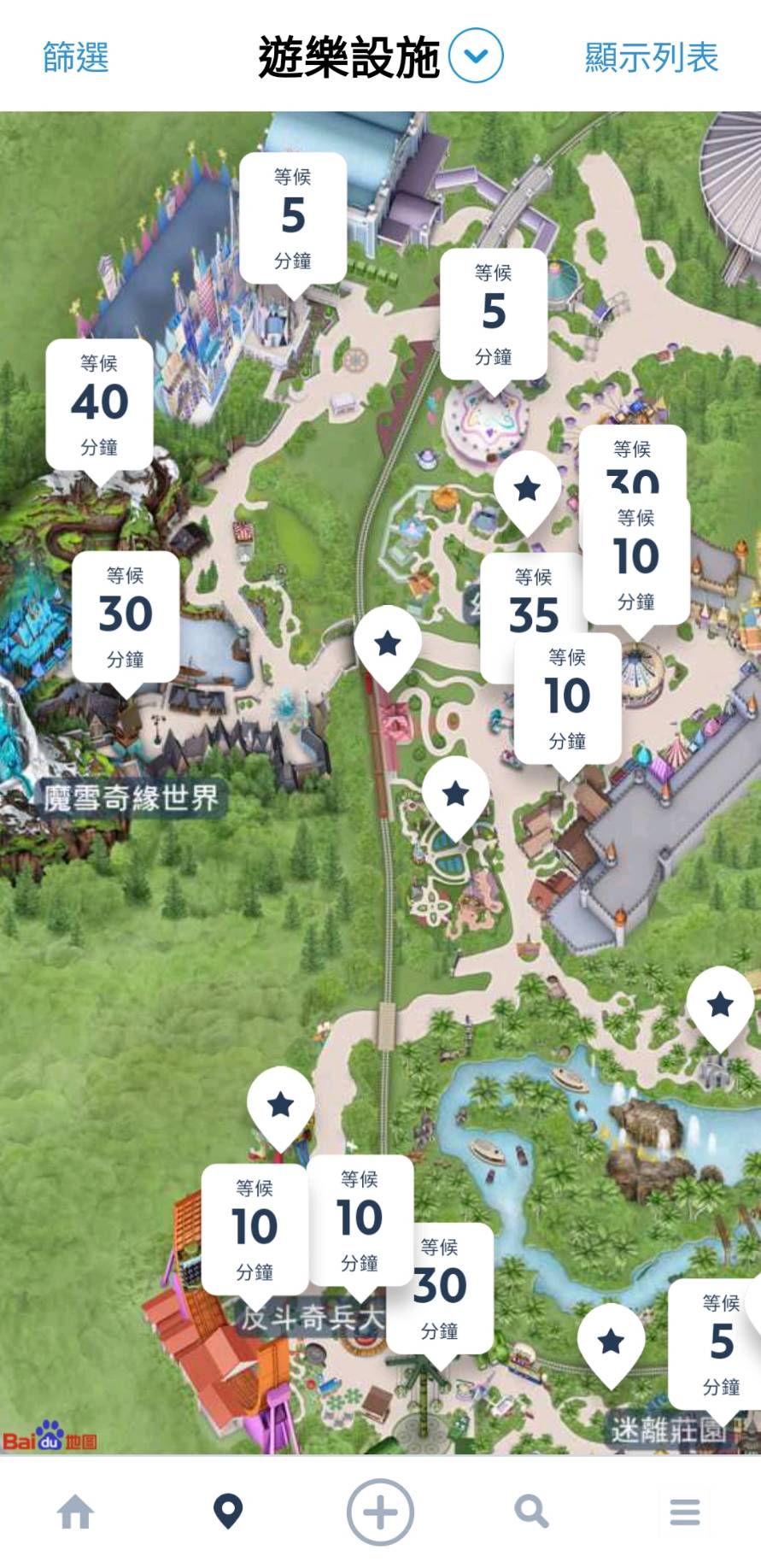Screen dimensions: 761x1568
Task: Expand the 遊樂設施 category dropdown
Action: click(476, 56)
